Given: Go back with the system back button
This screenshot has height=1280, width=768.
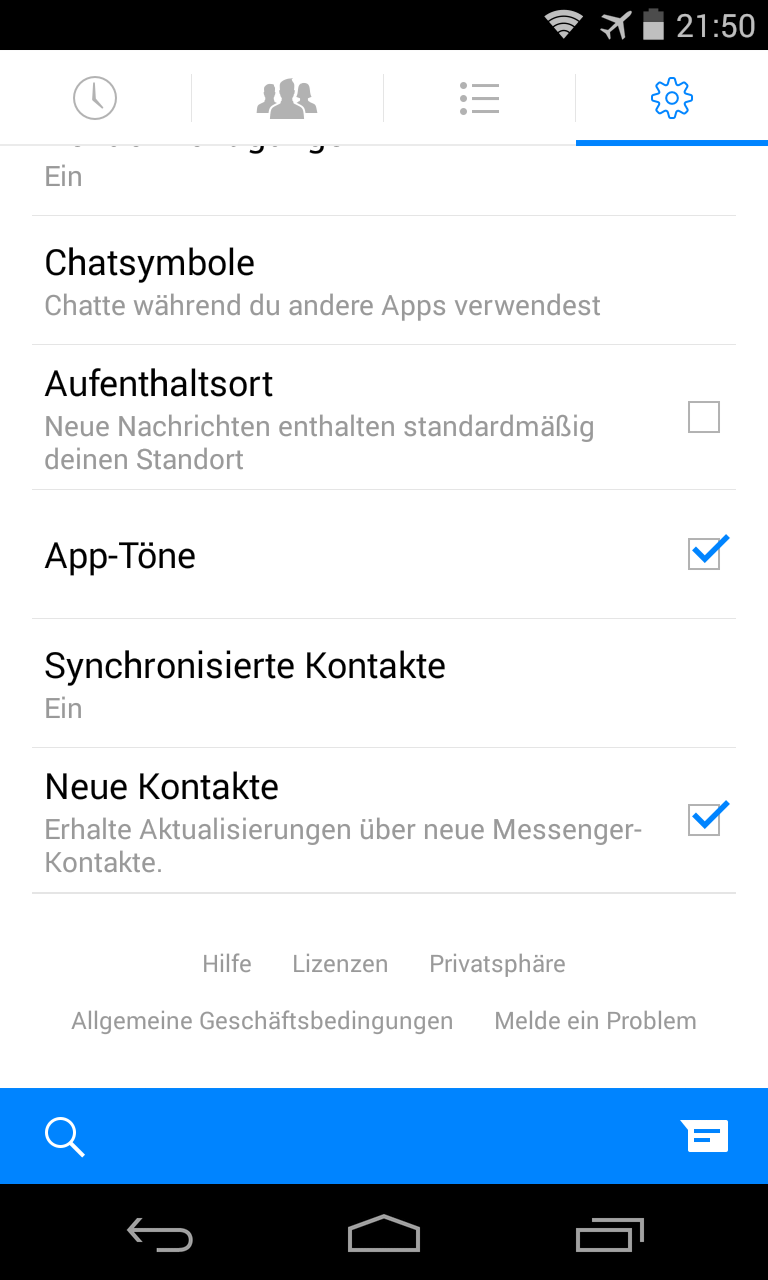Looking at the screenshot, I should pyautogui.click(x=160, y=1234).
